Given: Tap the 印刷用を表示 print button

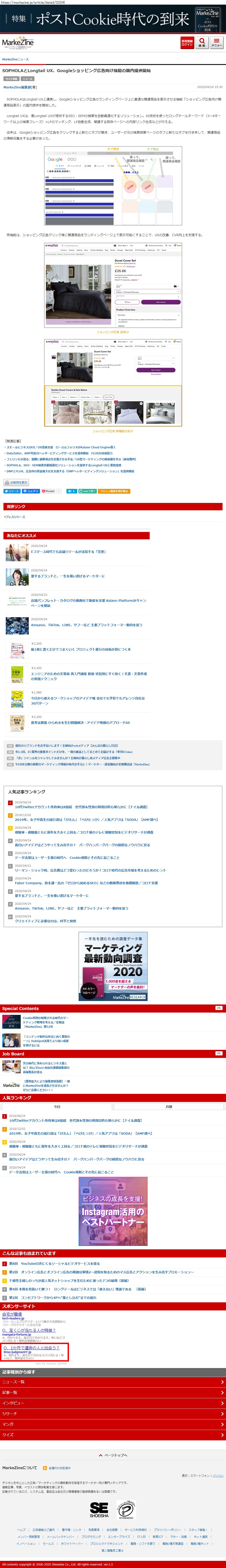Looking at the screenshot, I should pos(16,483).
